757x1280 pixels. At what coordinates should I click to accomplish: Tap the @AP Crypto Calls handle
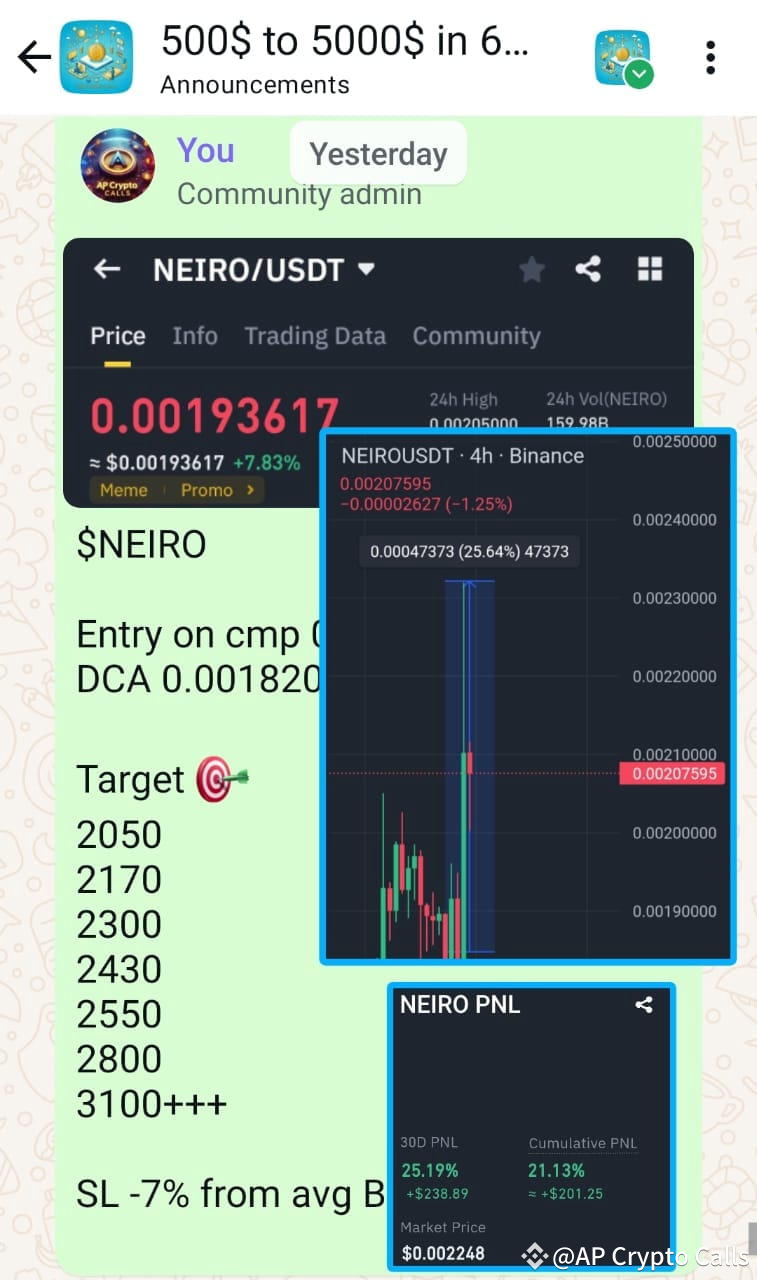[x=651, y=1256]
